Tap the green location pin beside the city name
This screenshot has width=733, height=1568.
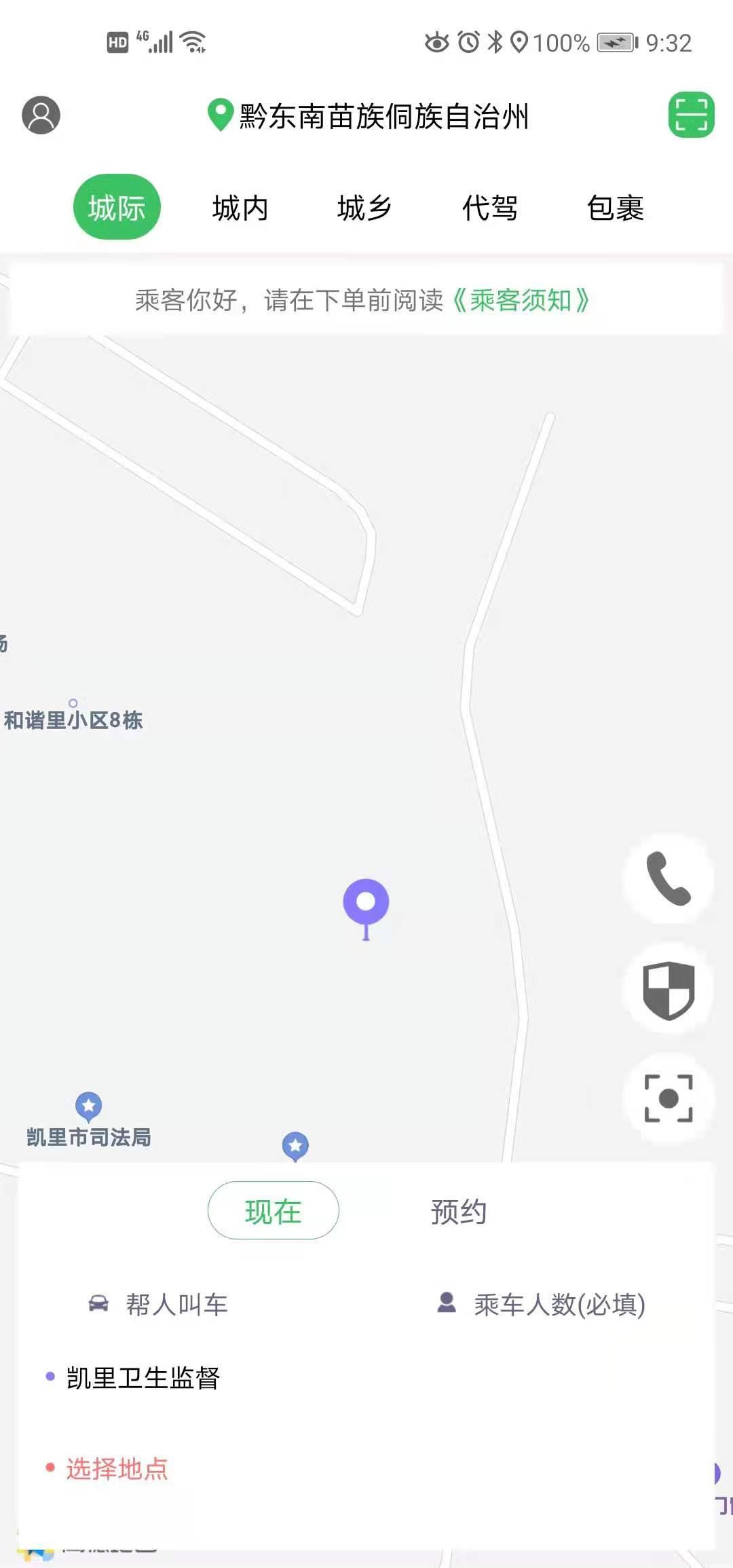pos(219,115)
